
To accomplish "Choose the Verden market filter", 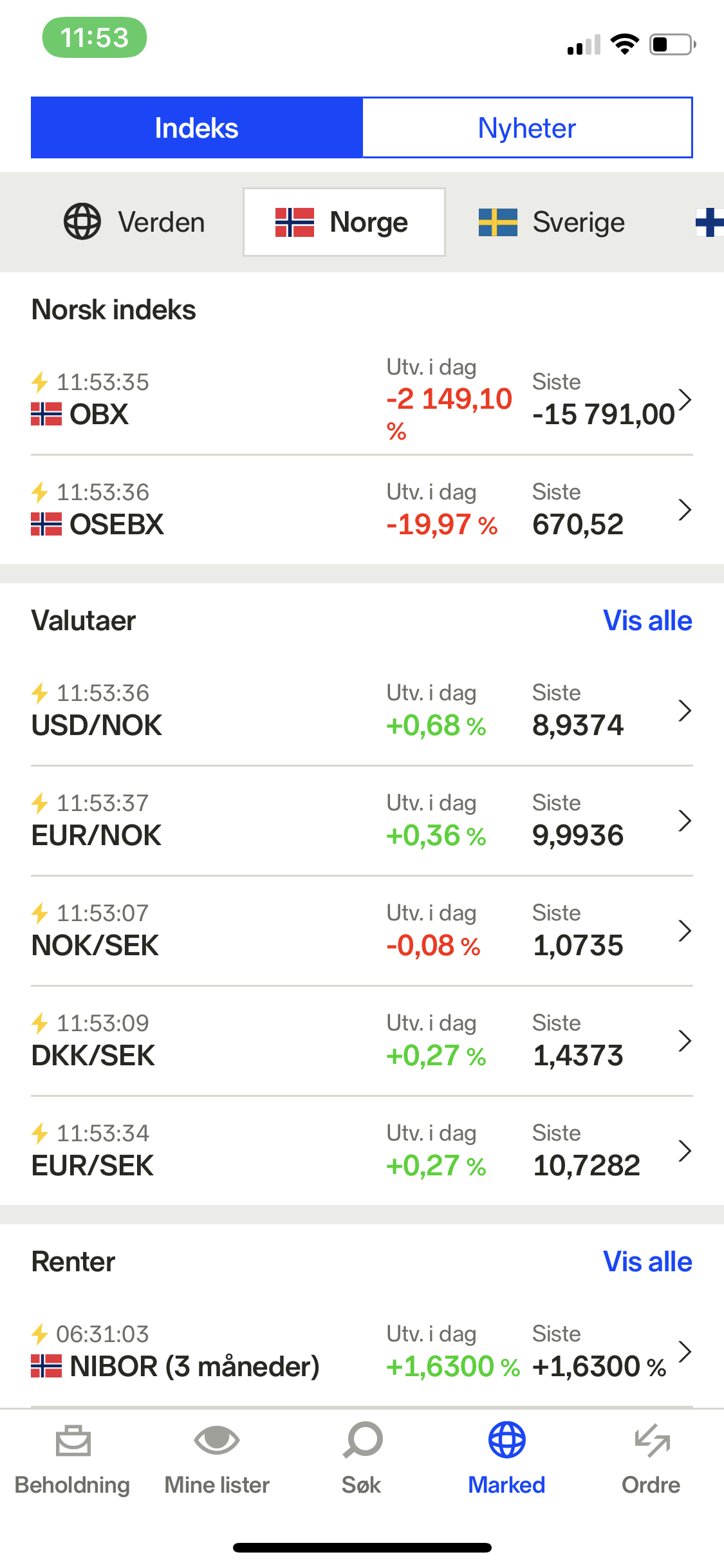I will (x=134, y=222).
